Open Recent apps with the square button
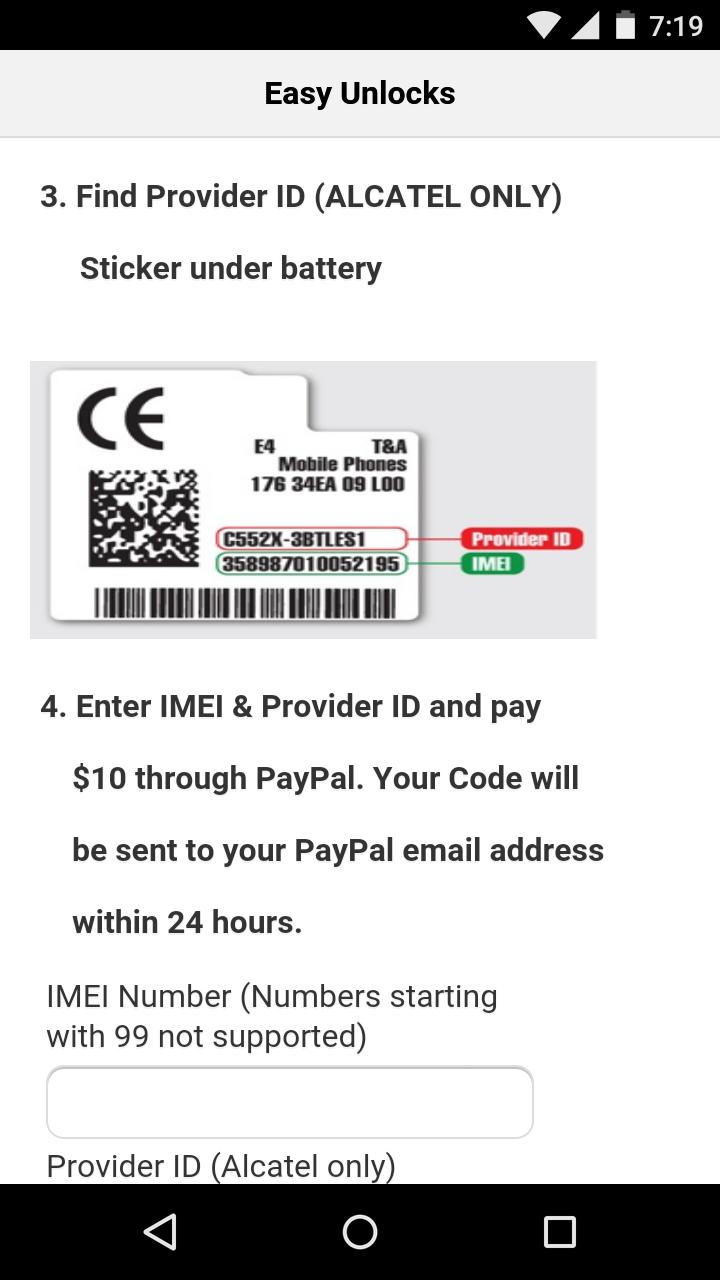 (560, 1233)
